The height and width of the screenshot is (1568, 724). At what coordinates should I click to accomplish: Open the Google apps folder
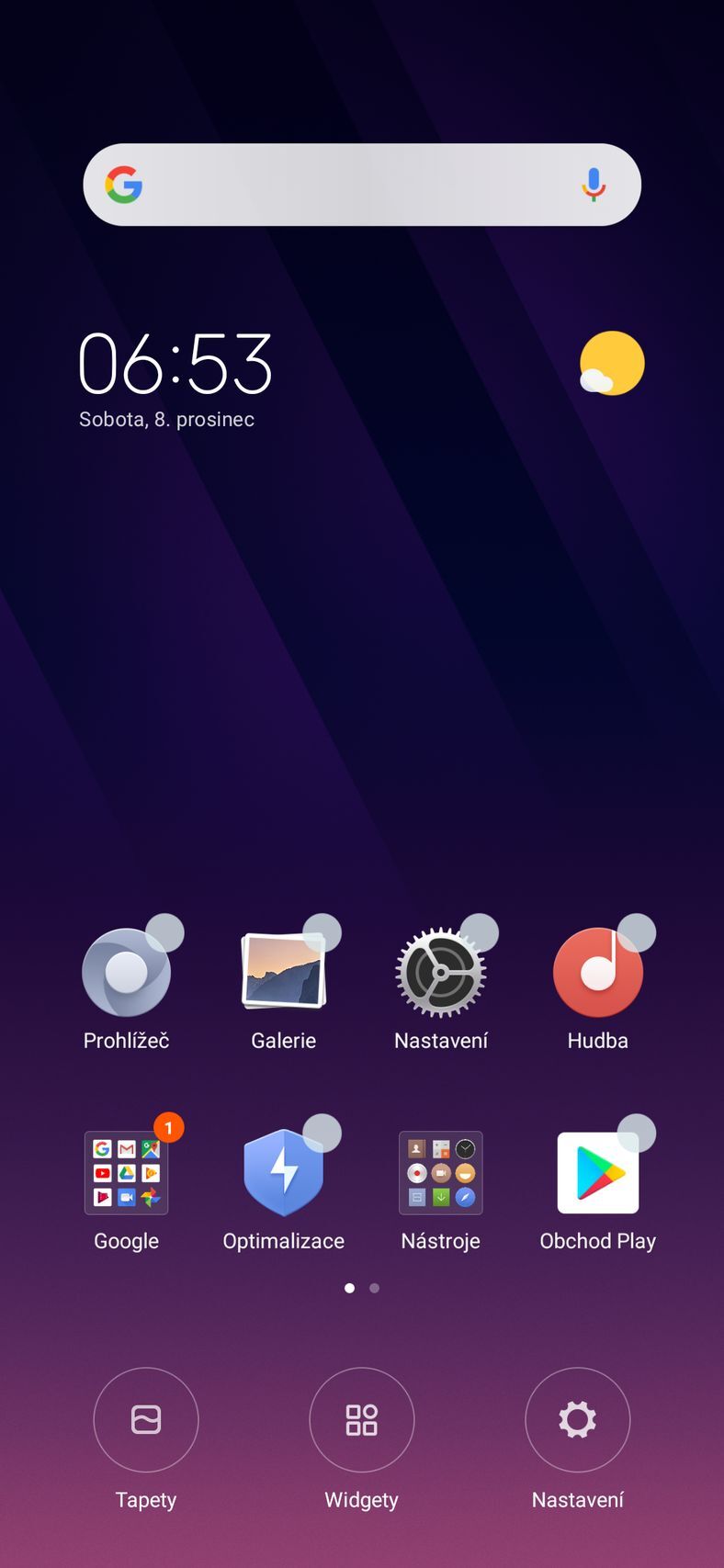(126, 1171)
